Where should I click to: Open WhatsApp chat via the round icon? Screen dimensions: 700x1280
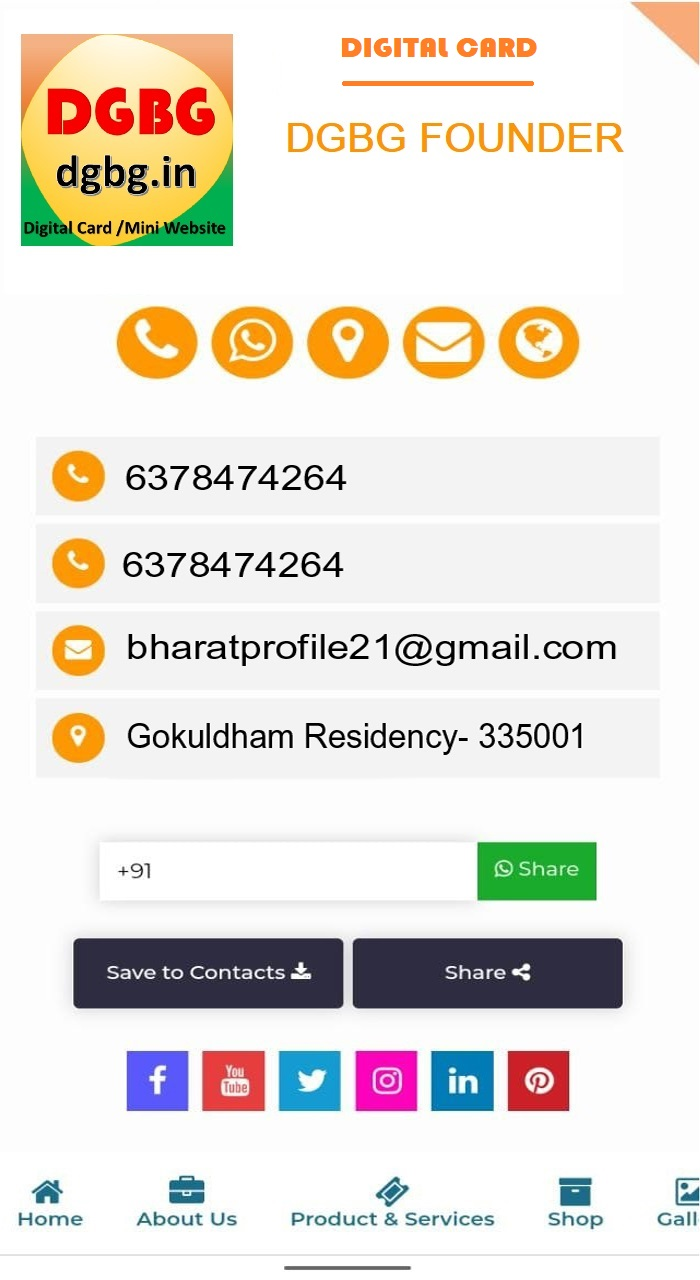tap(252, 342)
